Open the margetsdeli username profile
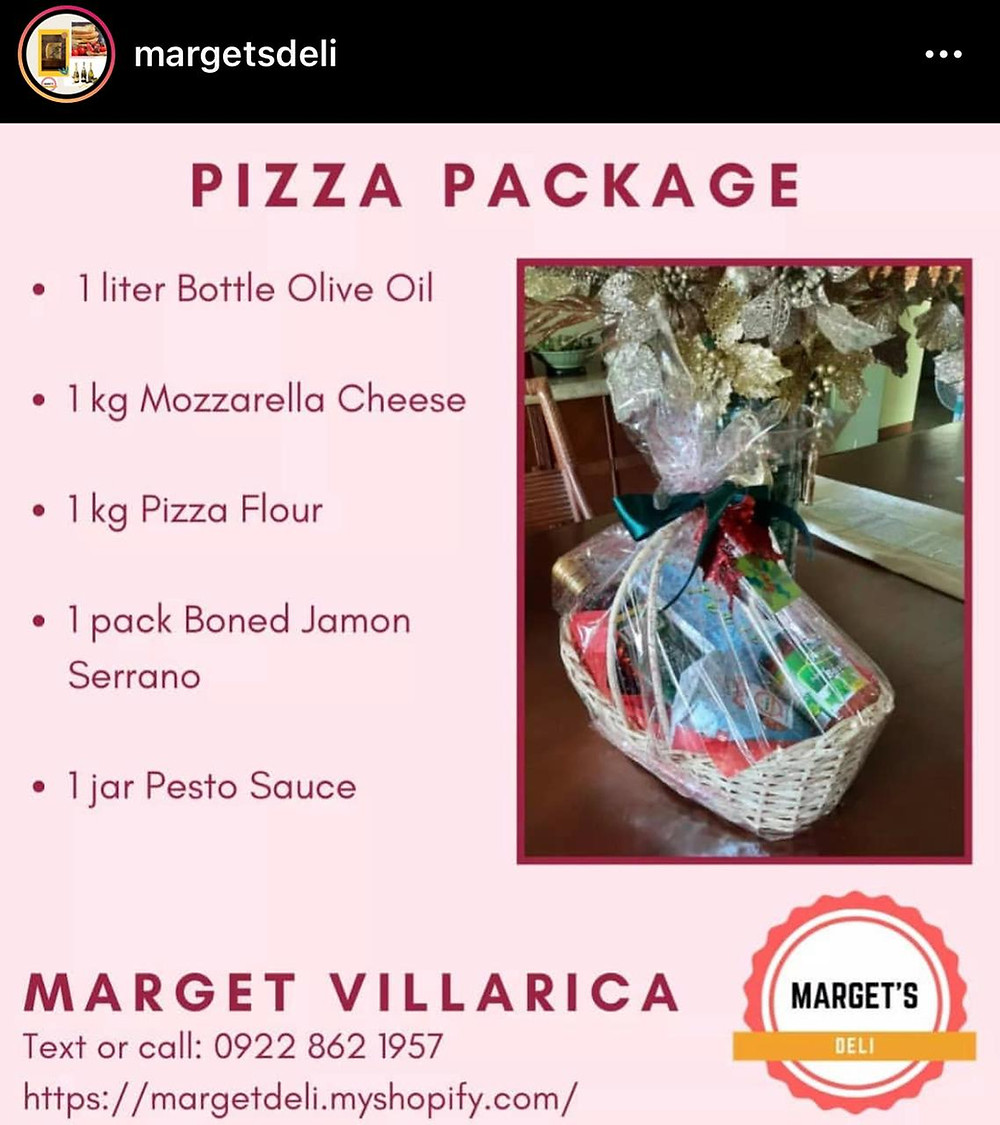Viewport: 1000px width, 1125px height. tap(235, 54)
